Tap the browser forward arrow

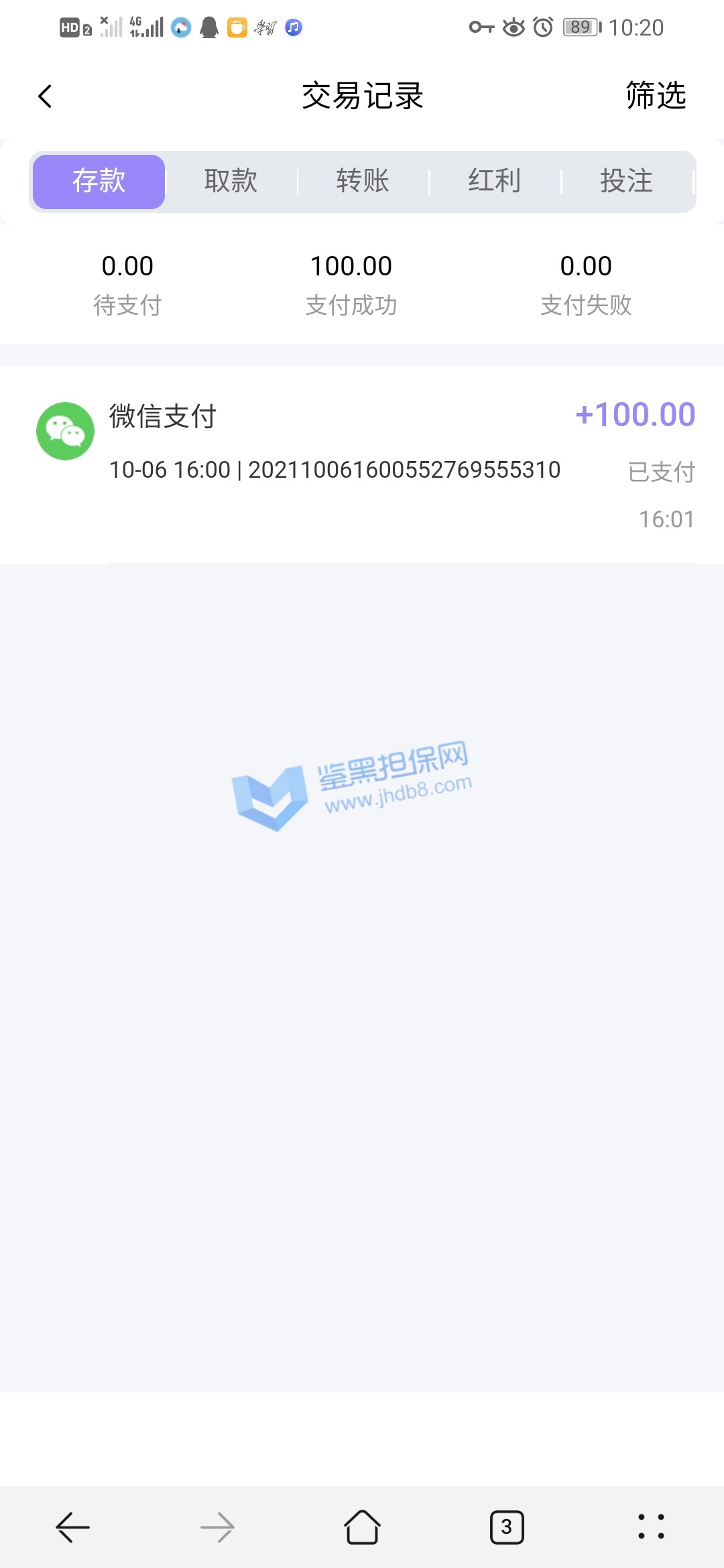coord(217,1527)
